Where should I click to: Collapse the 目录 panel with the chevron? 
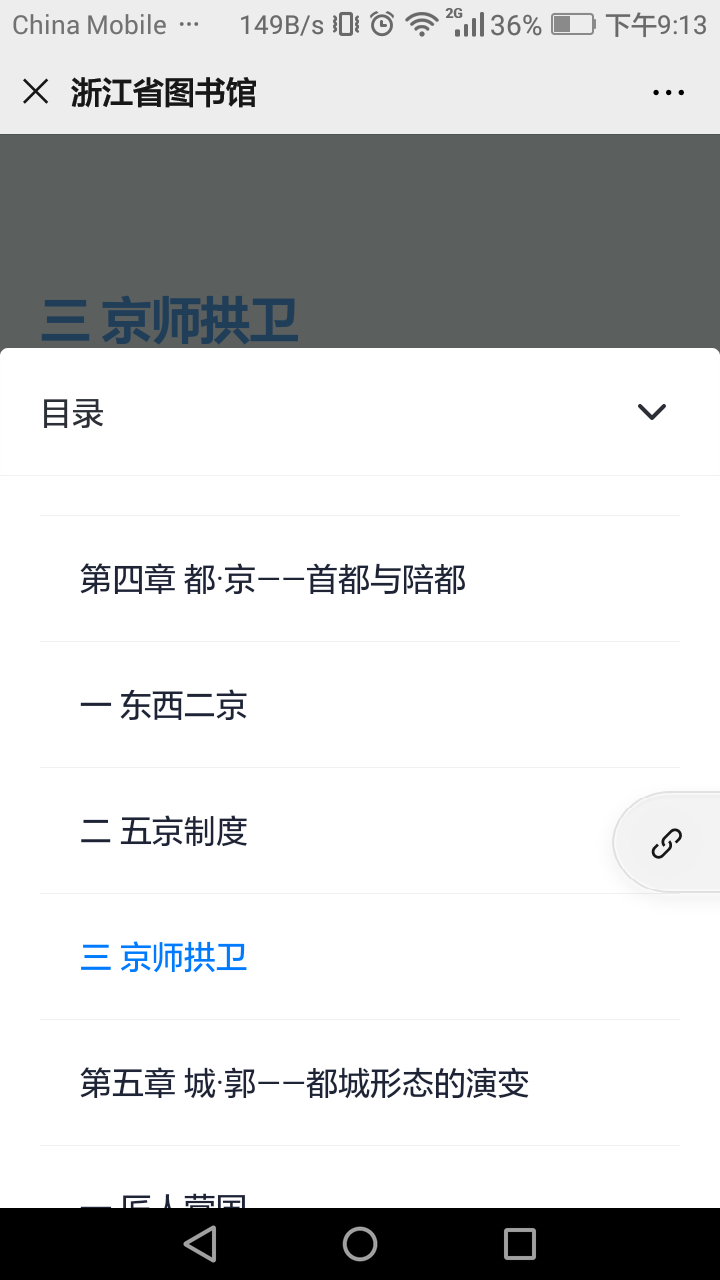(x=652, y=412)
